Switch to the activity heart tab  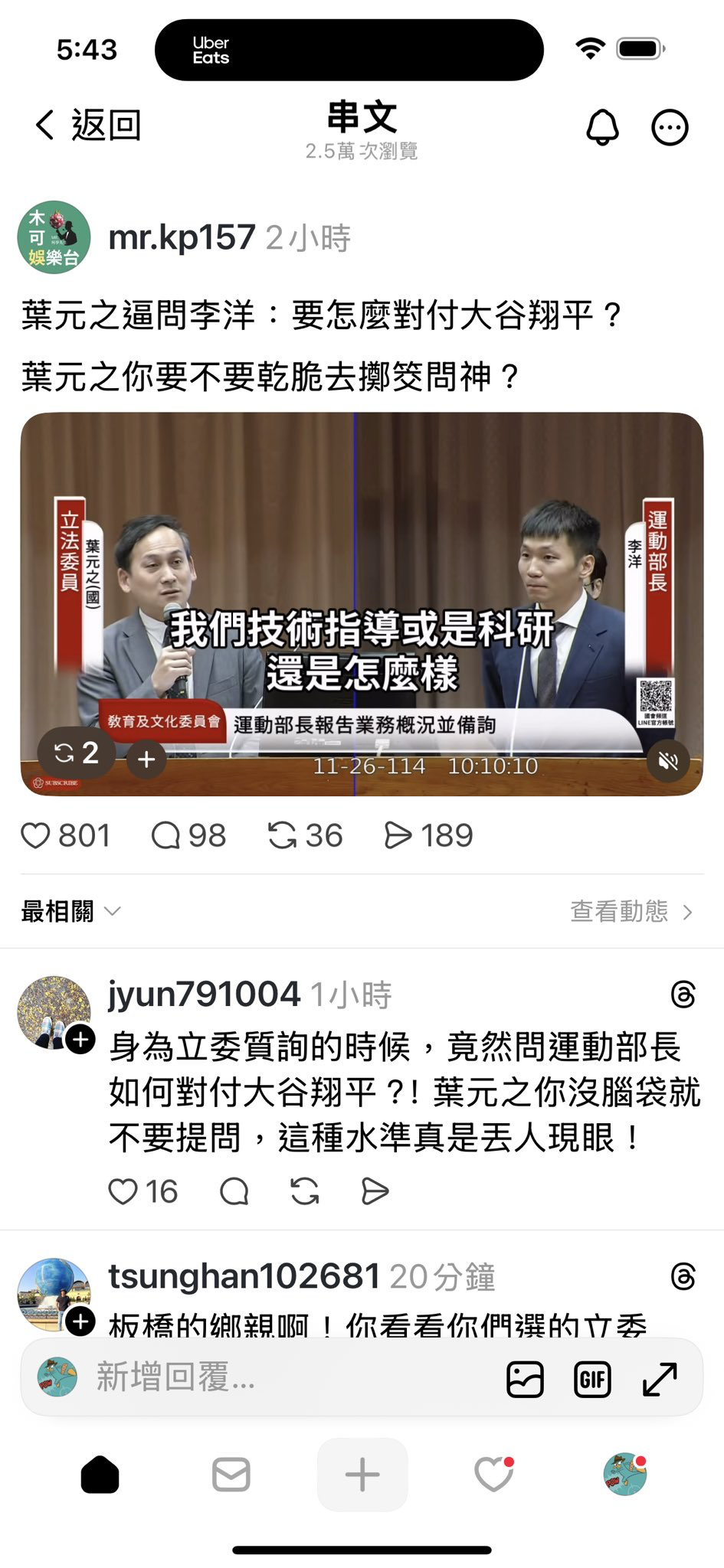(493, 1474)
